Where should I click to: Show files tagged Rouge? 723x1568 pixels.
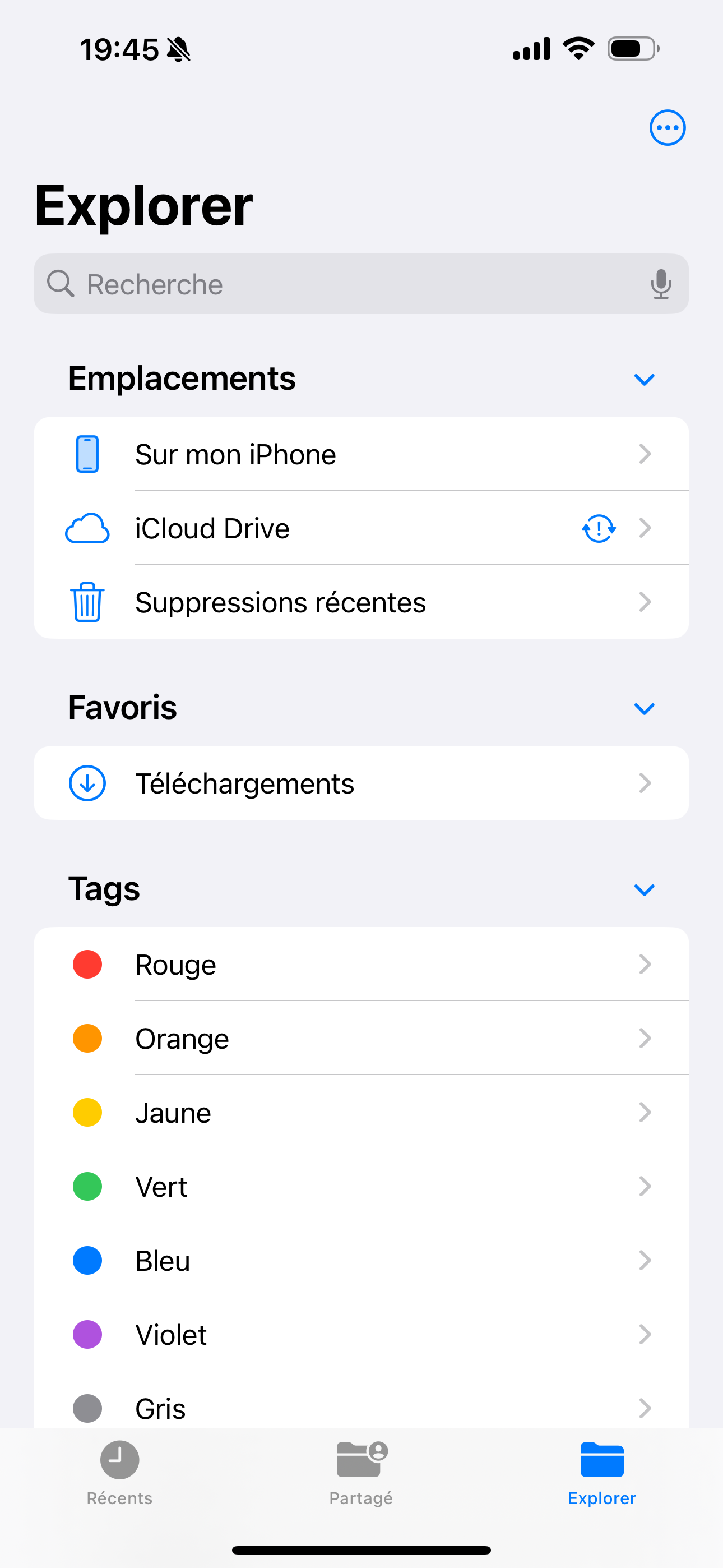click(x=360, y=964)
